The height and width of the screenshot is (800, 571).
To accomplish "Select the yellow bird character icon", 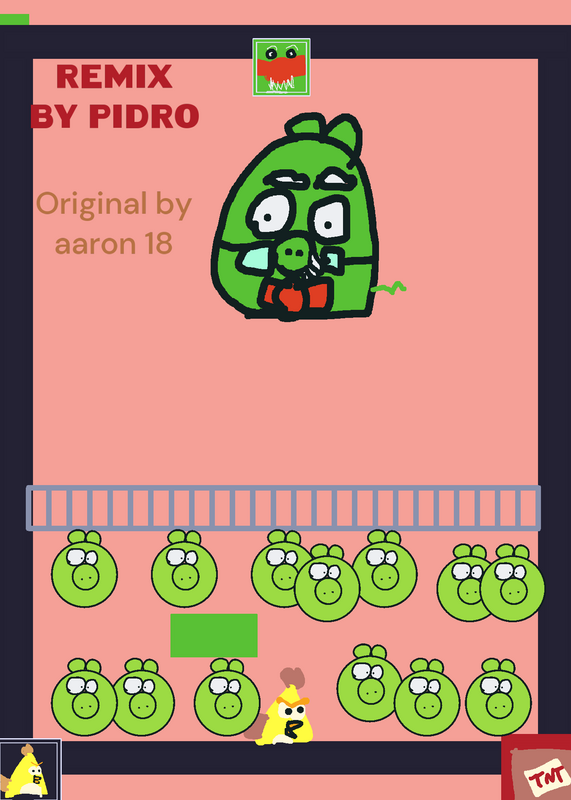I will [30, 769].
